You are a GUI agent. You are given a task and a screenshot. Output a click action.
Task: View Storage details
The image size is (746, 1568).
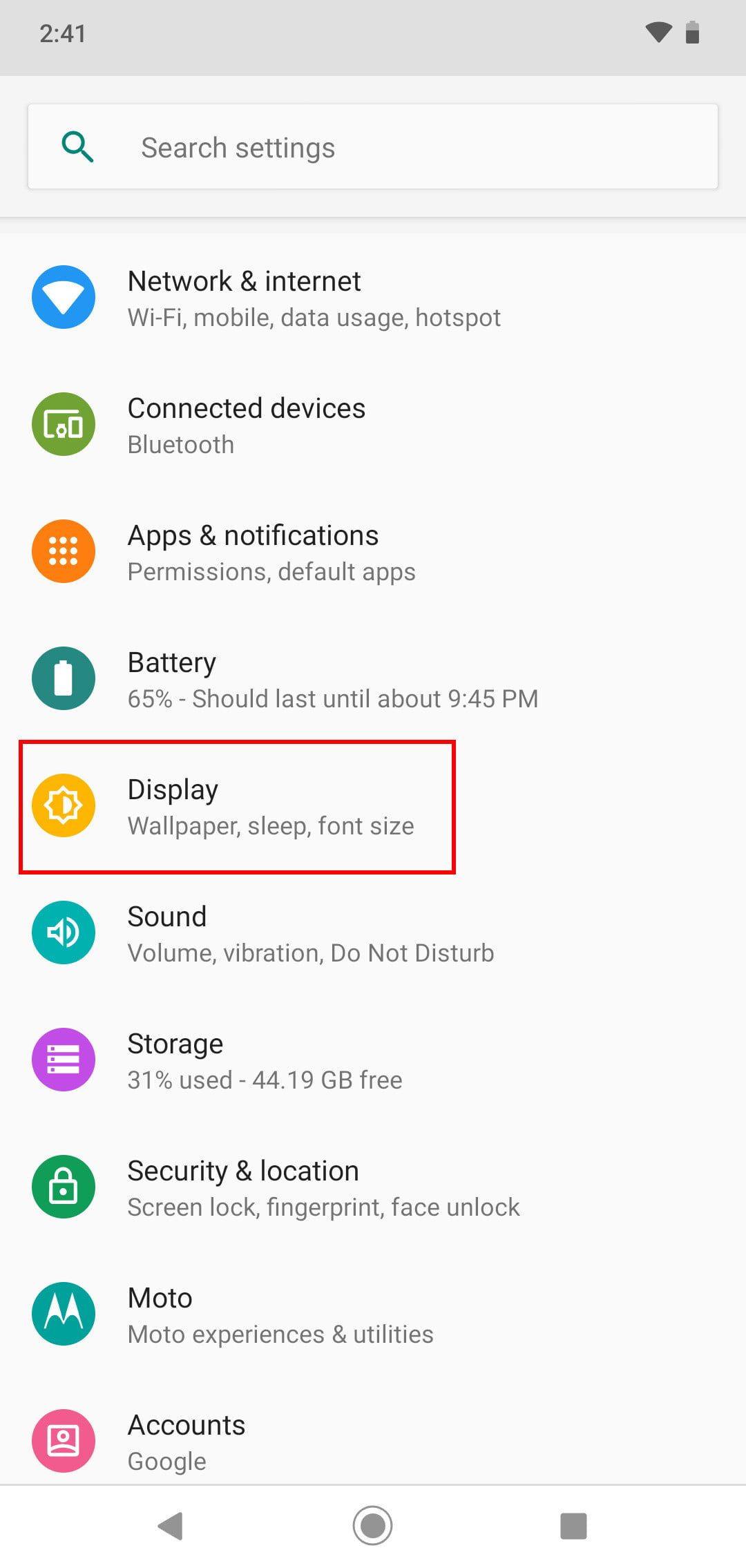pos(264,1060)
